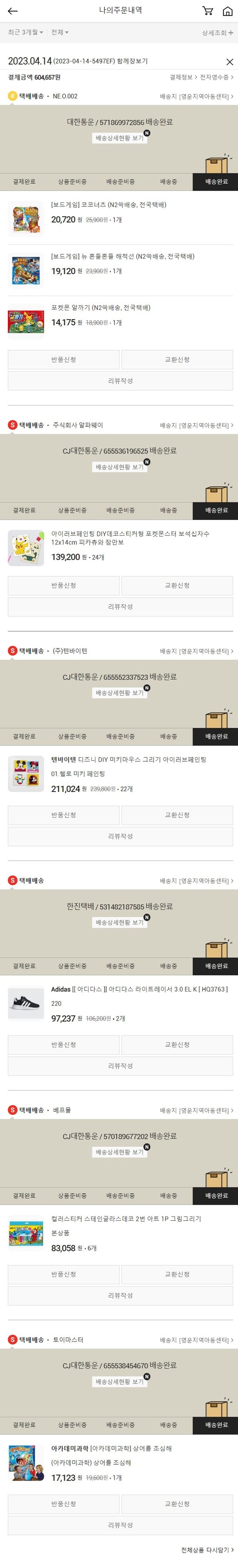Viewport: 238px width, 1568px height.
Task: Write a review for 토이마스터 order
Action: click(x=120, y=1525)
